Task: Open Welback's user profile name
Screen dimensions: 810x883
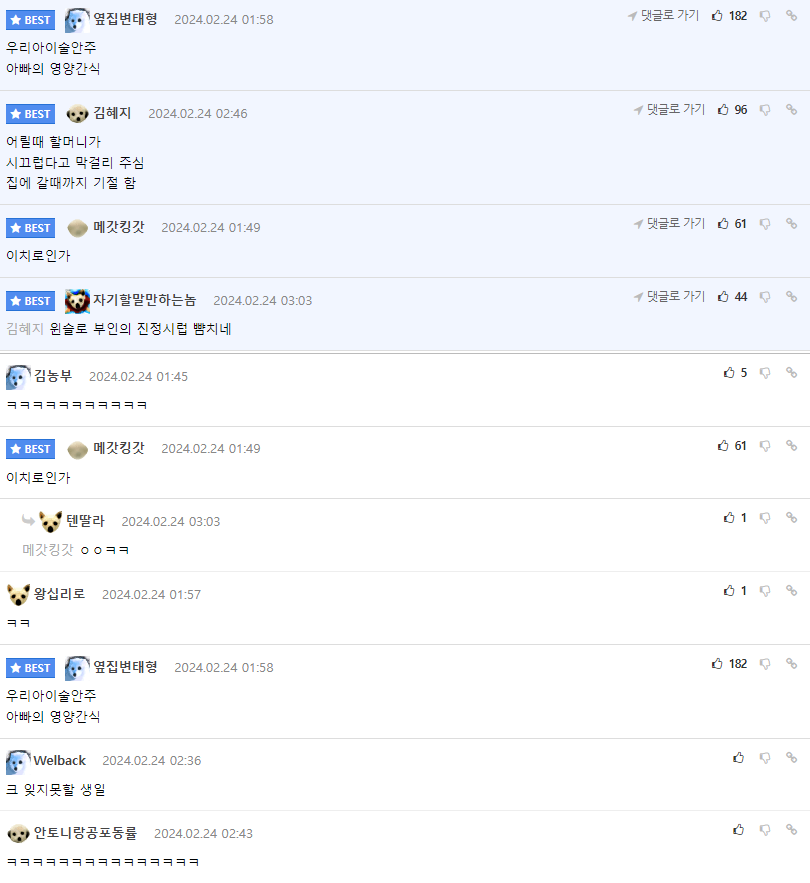Action: coord(60,761)
